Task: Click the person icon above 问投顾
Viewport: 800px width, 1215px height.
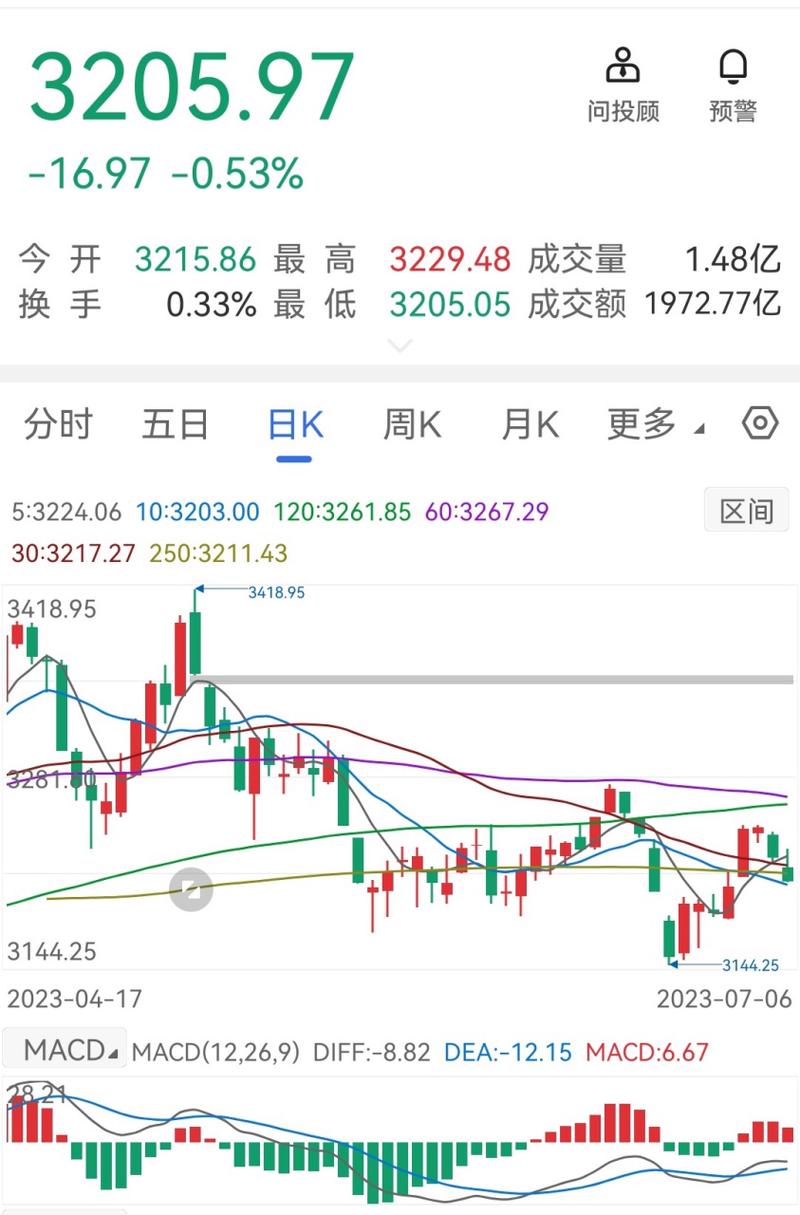Action: (623, 64)
